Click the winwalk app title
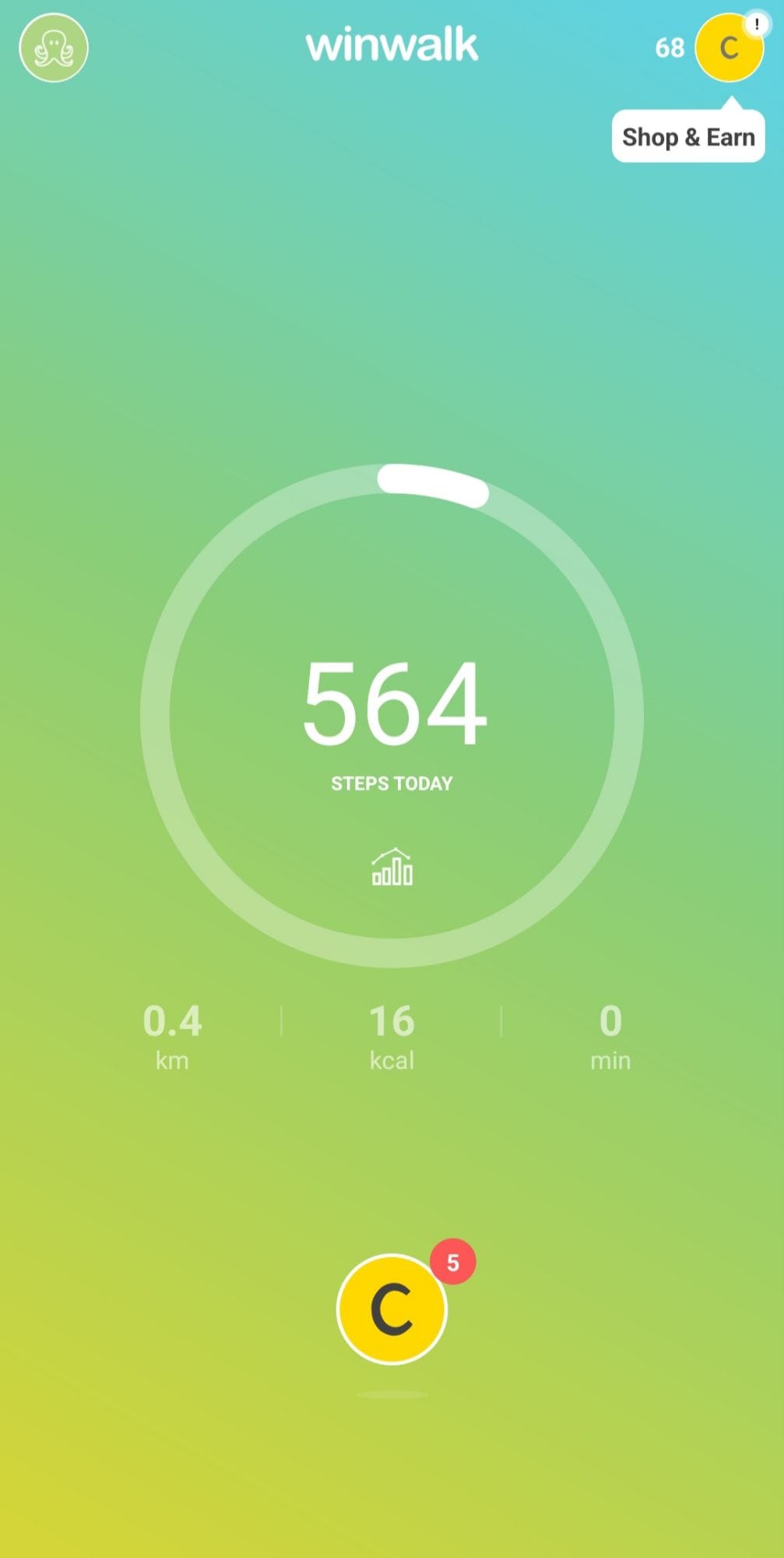This screenshot has height=1558, width=784. [x=392, y=44]
